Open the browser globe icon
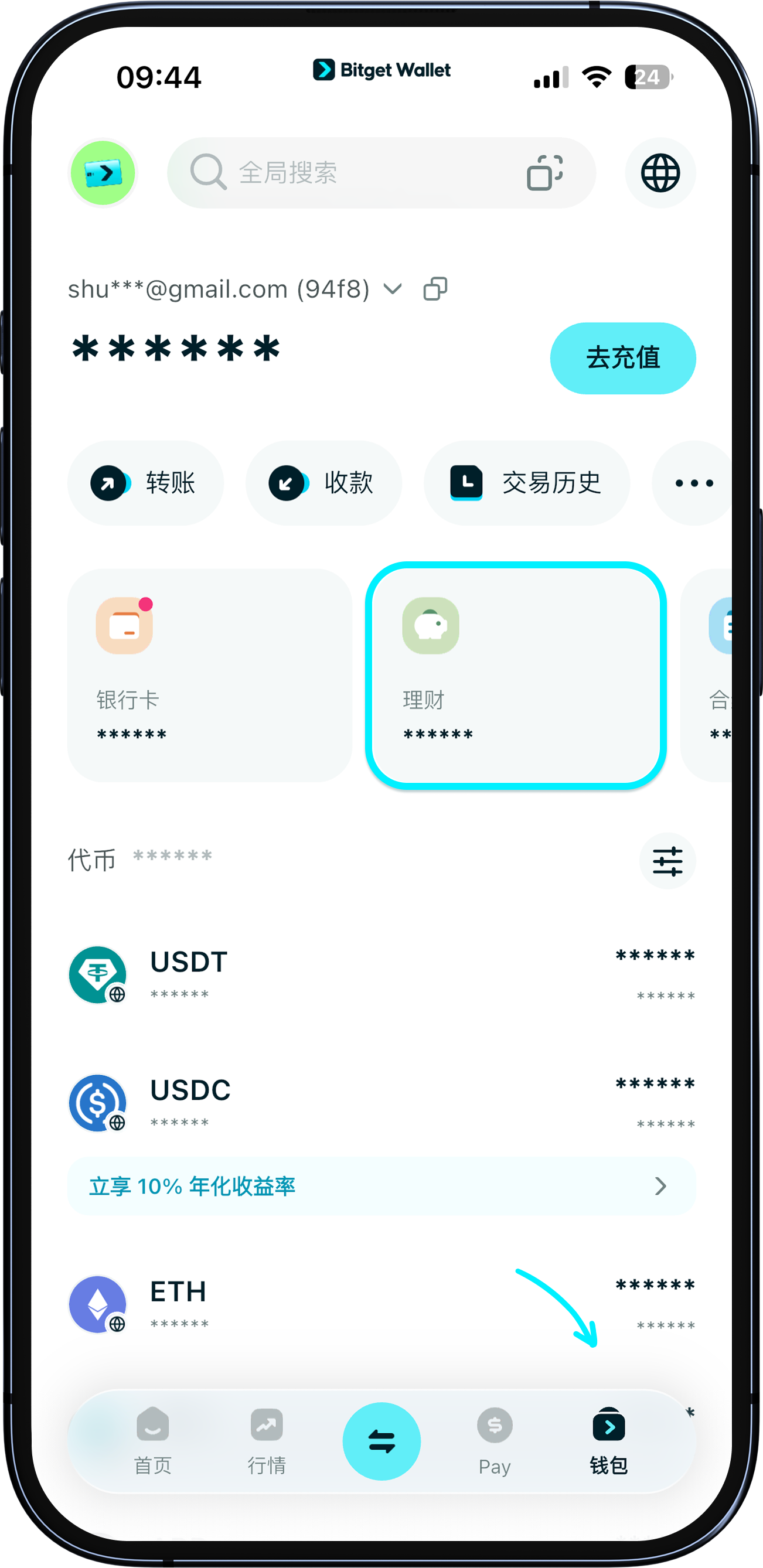763x1568 pixels. (660, 172)
